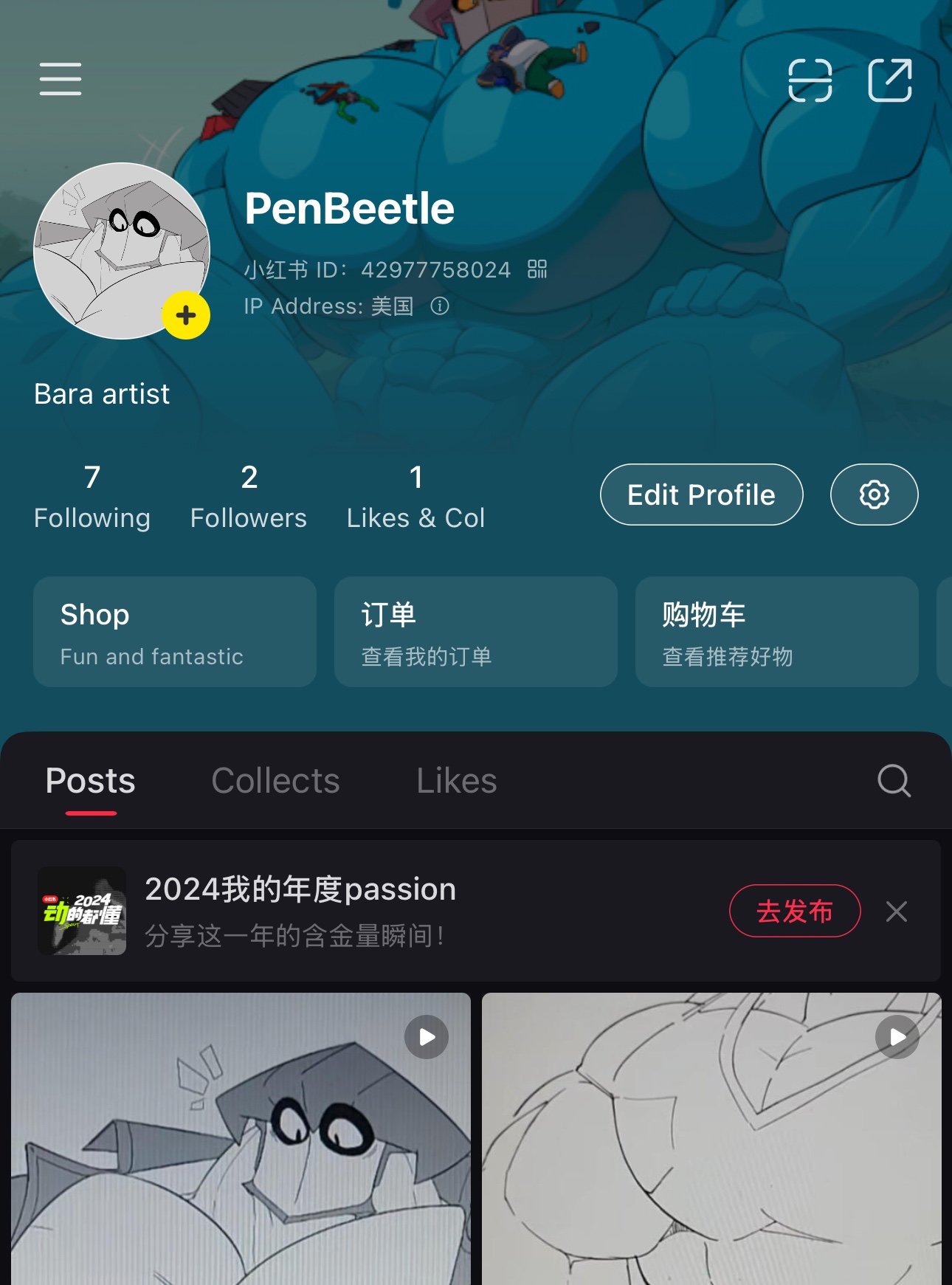
Task: Tap the yellow plus on the avatar
Action: click(186, 315)
